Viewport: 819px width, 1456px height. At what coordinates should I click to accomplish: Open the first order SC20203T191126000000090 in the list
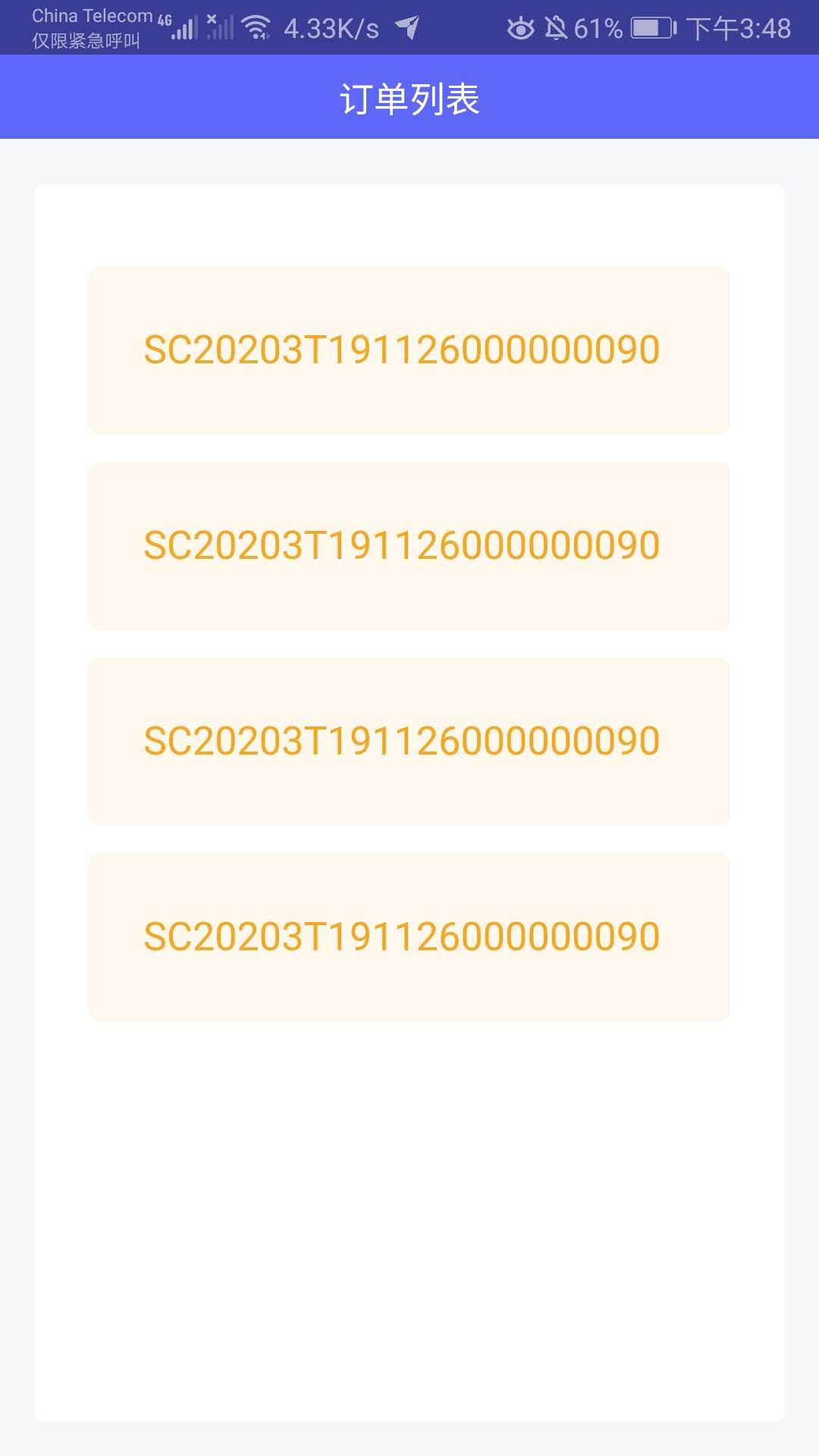point(409,350)
